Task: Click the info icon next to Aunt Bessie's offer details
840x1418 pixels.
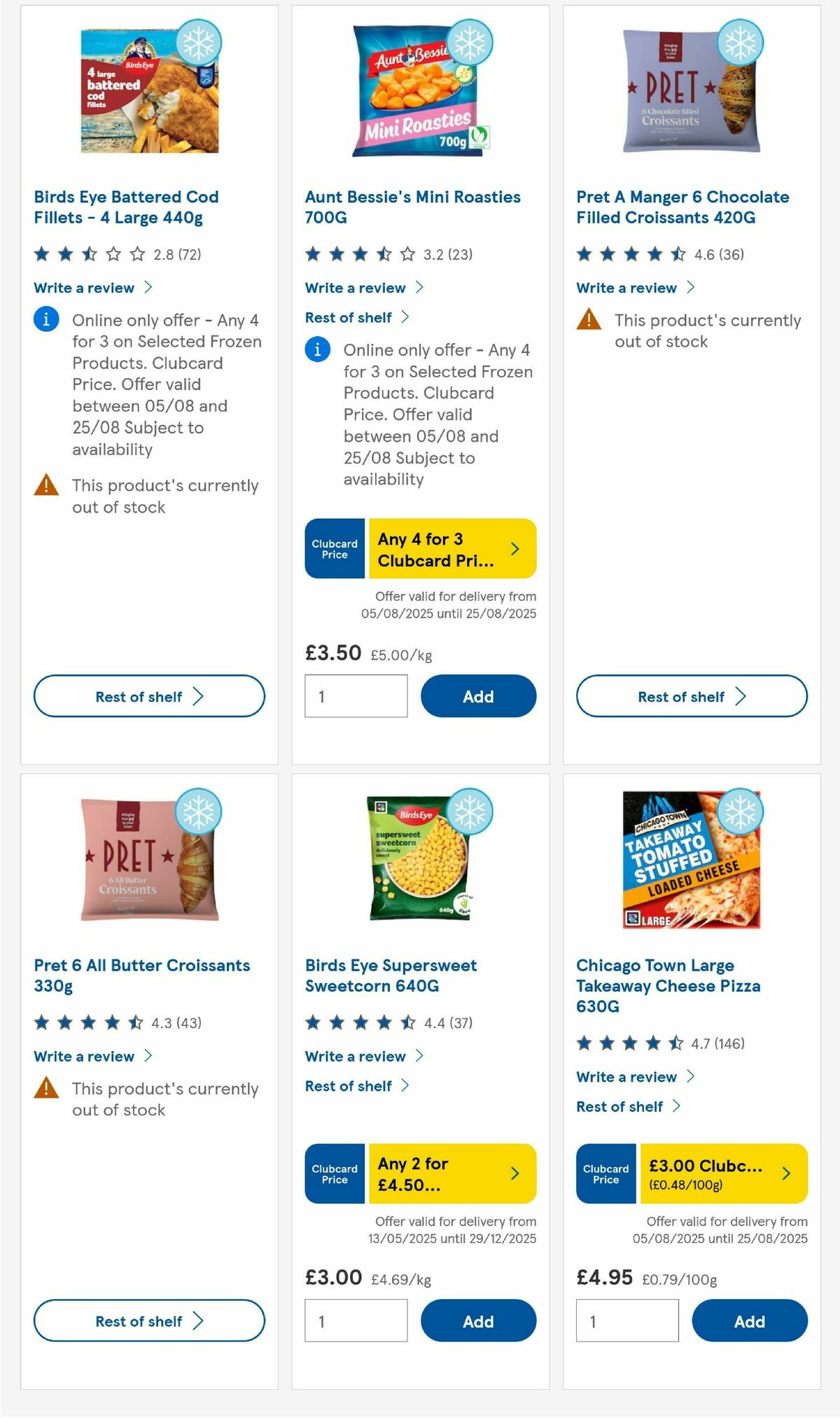Action: point(317,350)
